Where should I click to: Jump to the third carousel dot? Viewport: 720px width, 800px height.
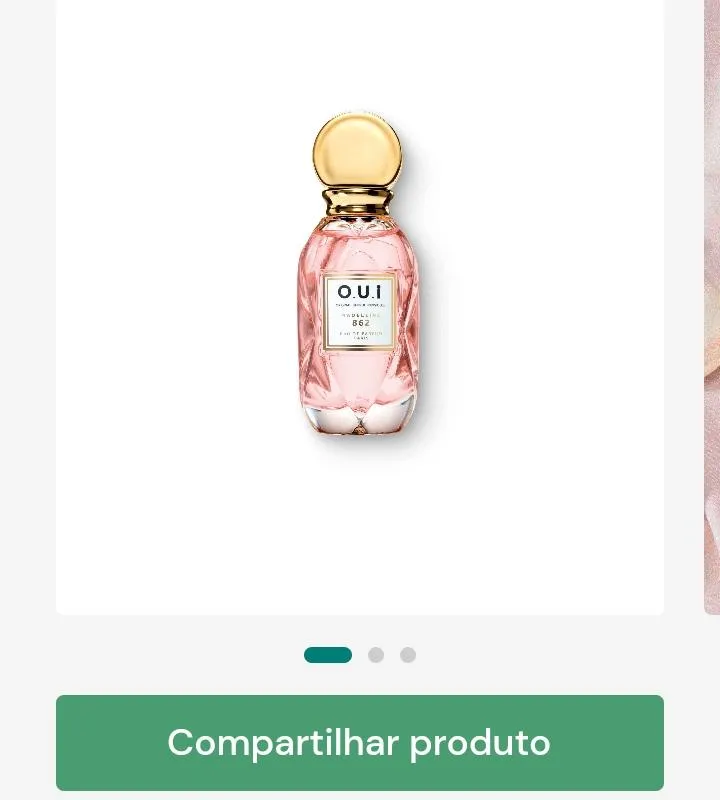click(408, 655)
